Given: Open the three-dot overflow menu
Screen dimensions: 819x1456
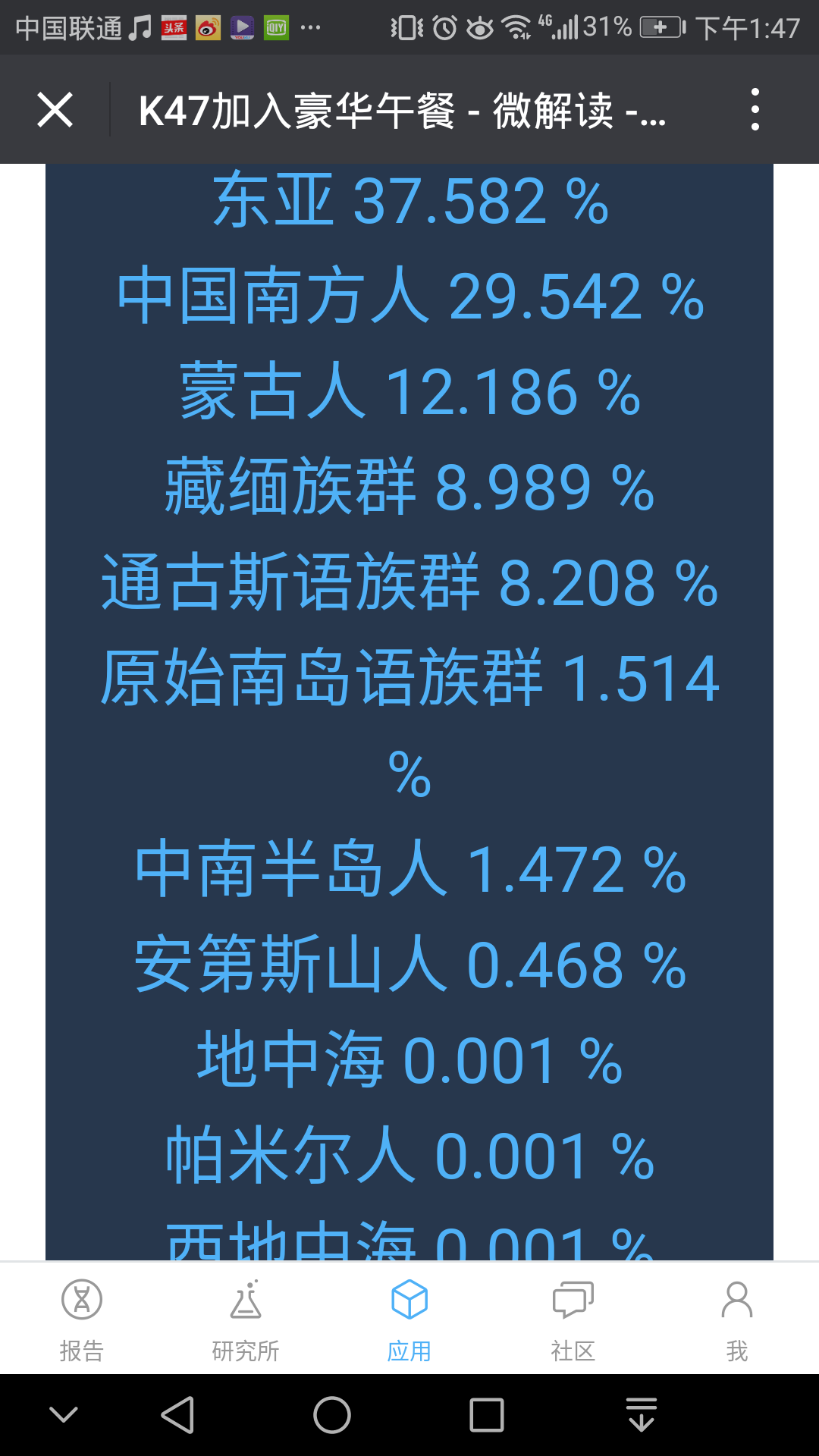Looking at the screenshot, I should pyautogui.click(x=755, y=110).
